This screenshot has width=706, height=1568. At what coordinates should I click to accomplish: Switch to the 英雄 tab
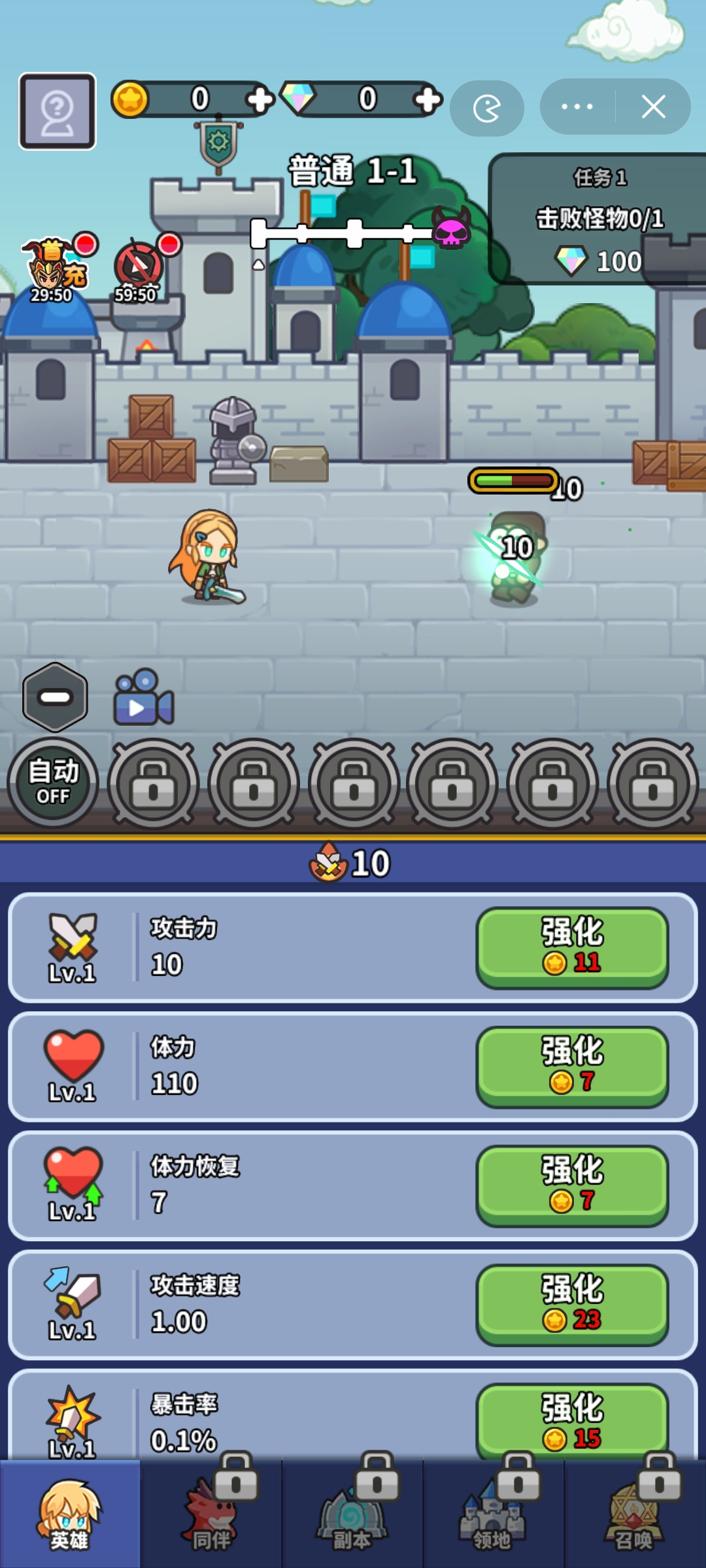tap(70, 1516)
